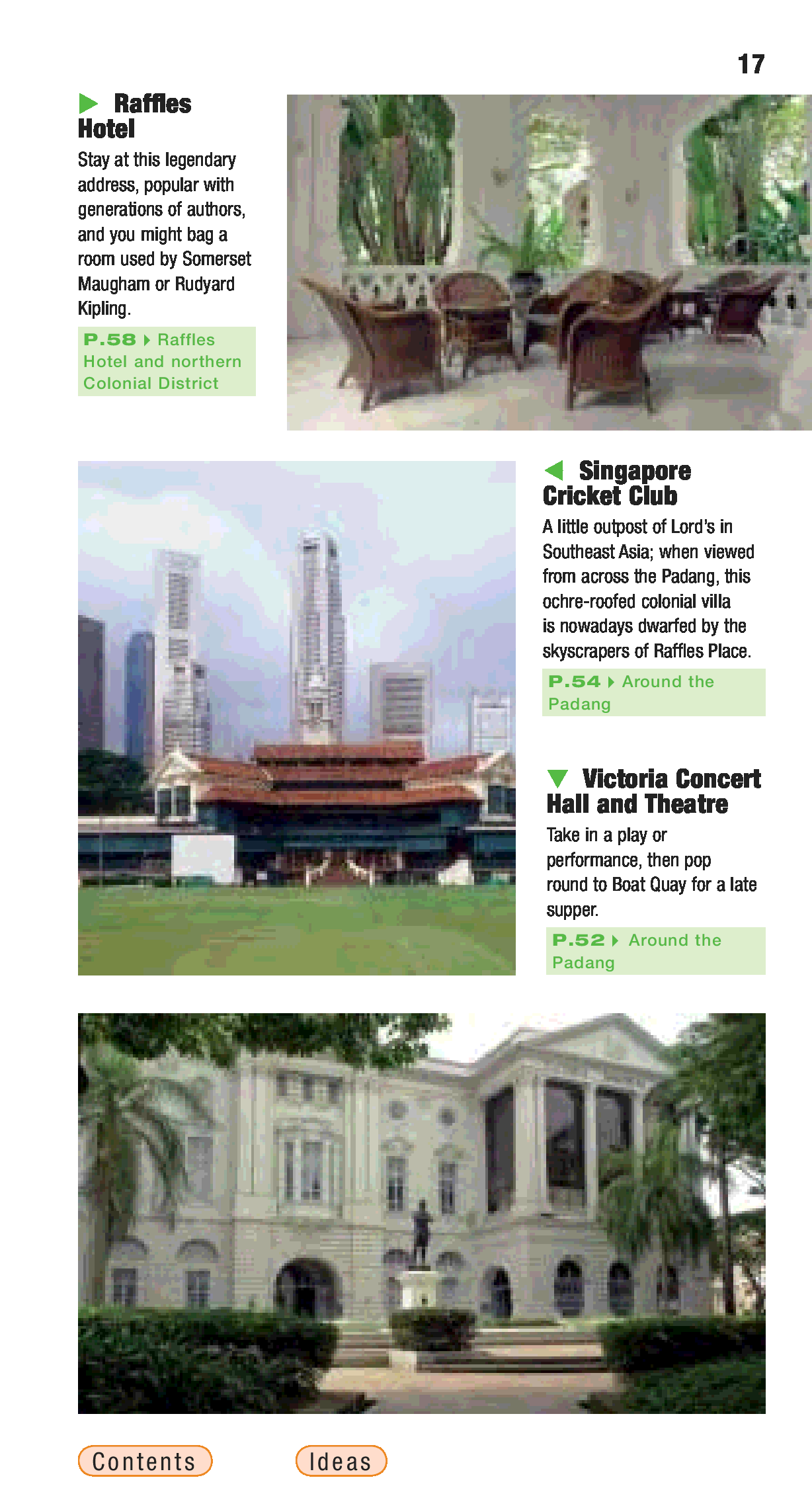Open P.54 Around the Padang link
The image size is (812, 1492).
(x=653, y=692)
